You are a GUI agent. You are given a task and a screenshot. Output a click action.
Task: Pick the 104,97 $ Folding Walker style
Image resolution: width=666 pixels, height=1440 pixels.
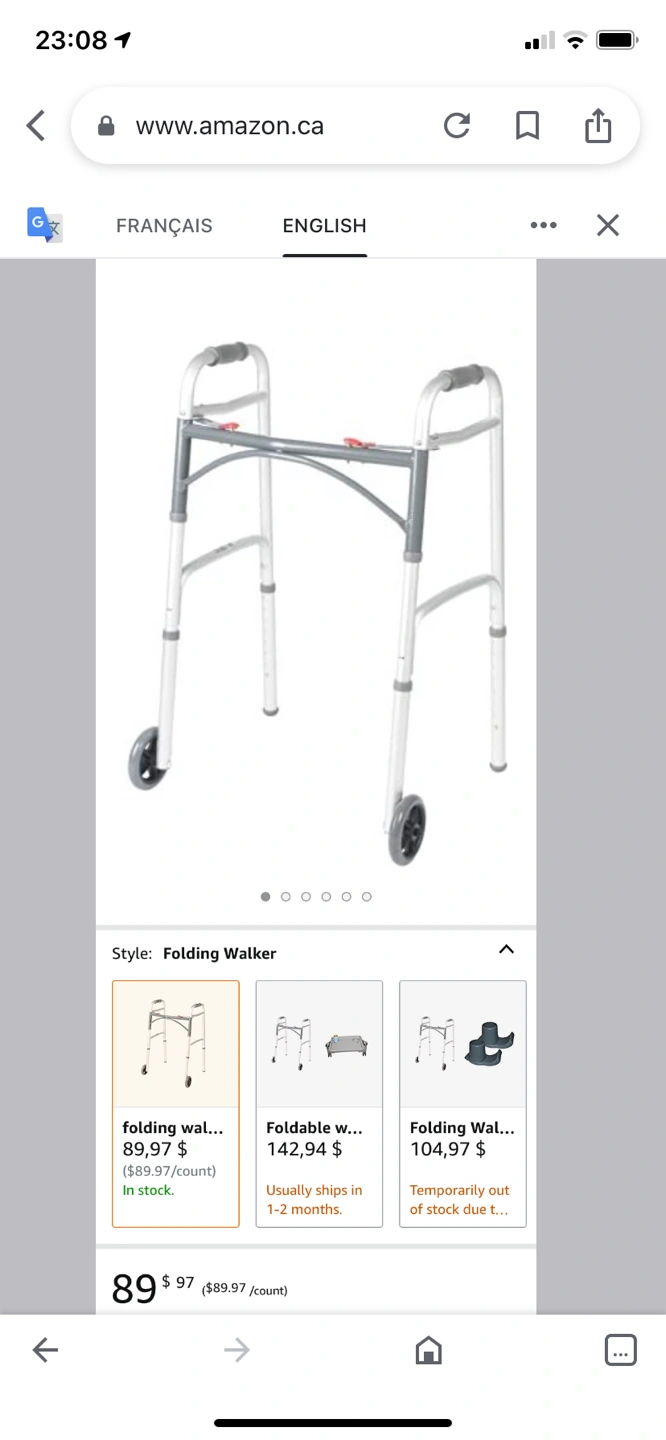(x=462, y=1103)
